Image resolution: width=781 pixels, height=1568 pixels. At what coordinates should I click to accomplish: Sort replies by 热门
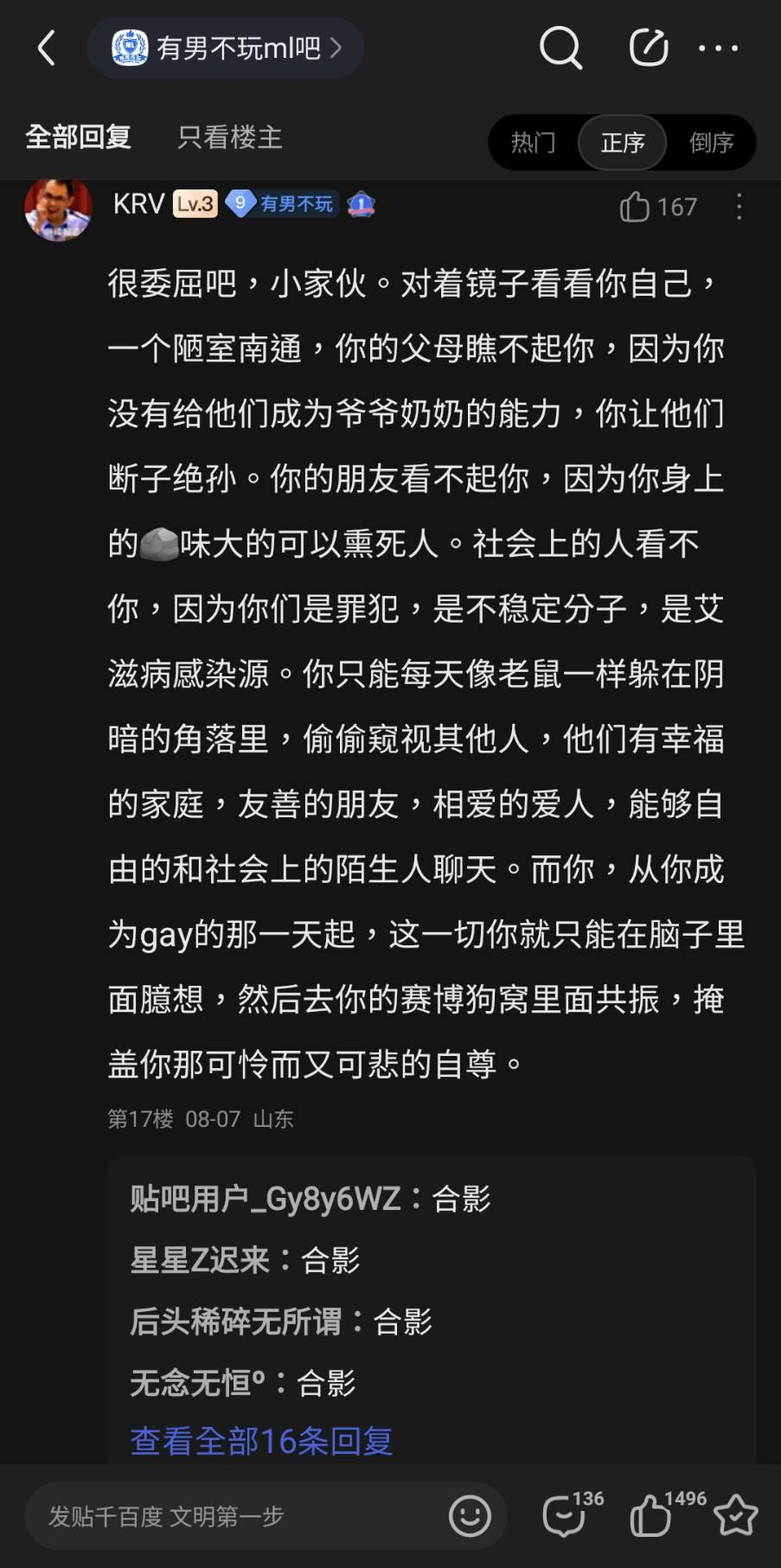click(x=533, y=142)
